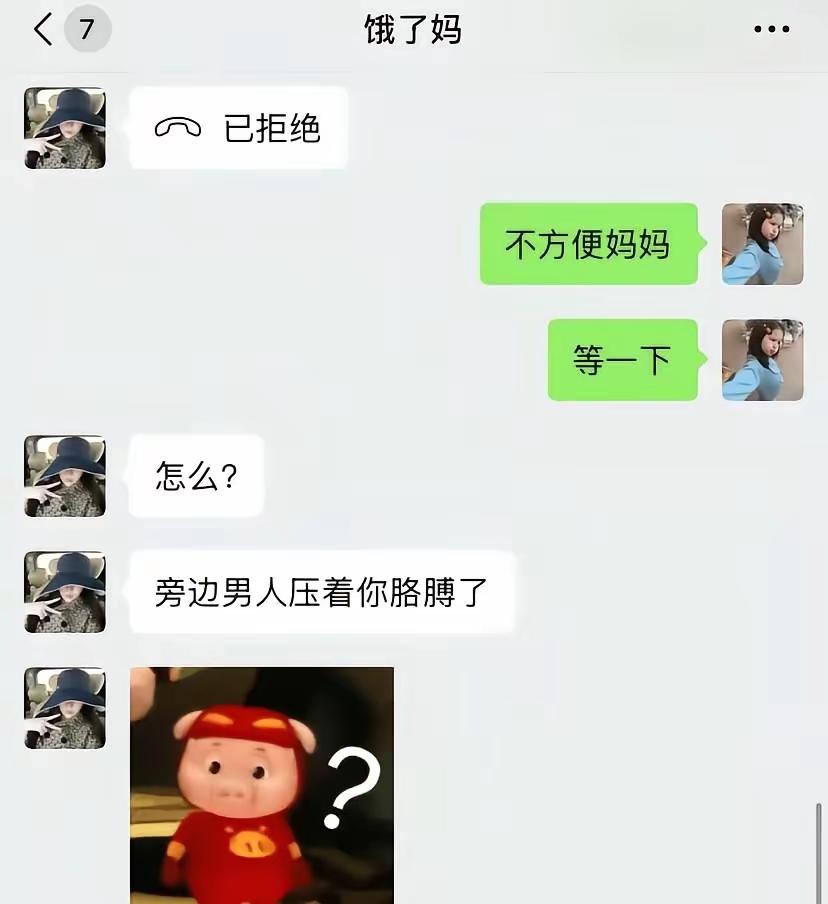Tap the 不方便妈妈 green message bubble

pos(588,244)
